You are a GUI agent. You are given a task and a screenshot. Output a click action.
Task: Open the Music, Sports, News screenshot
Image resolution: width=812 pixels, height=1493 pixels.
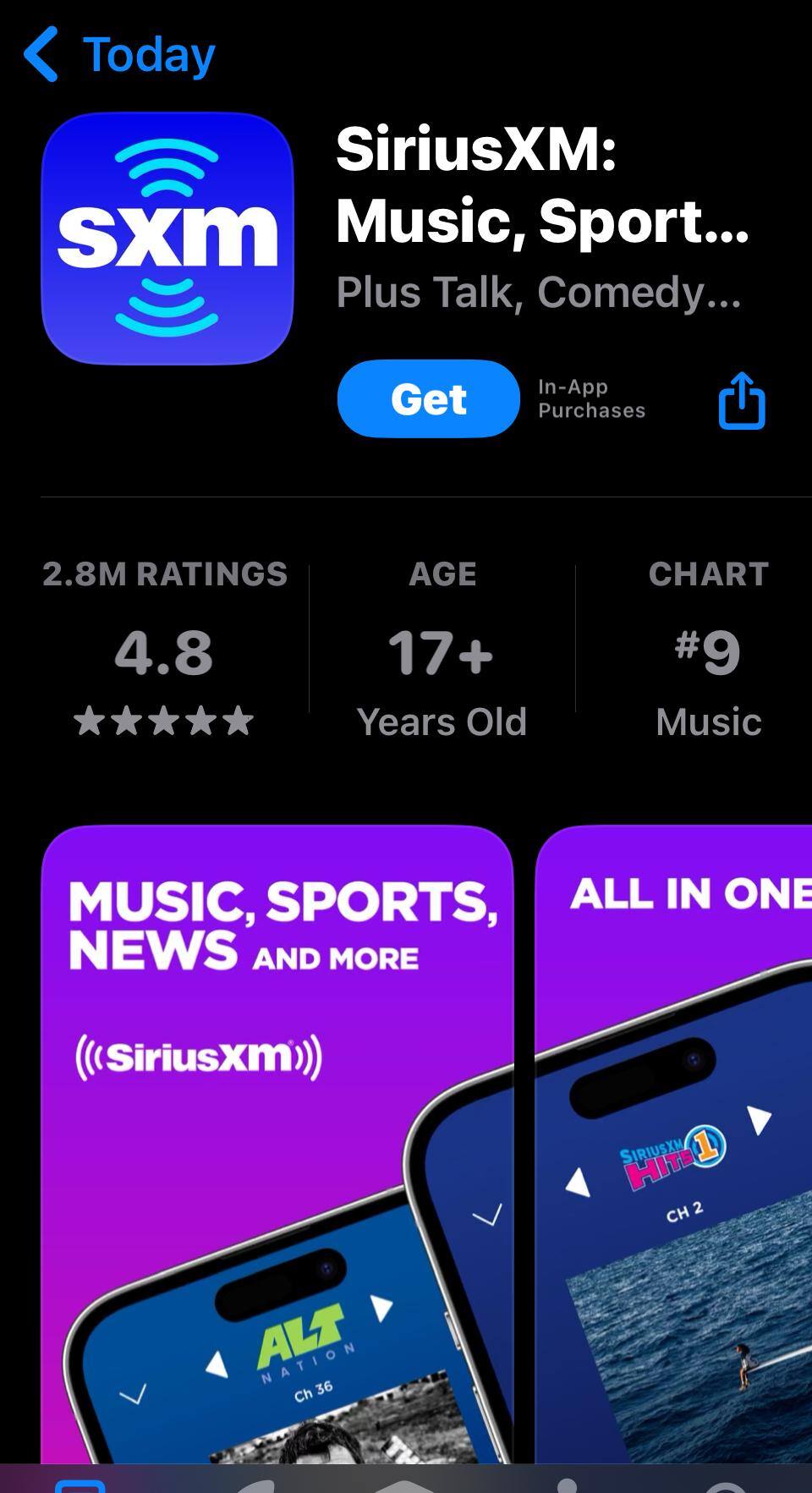coord(277,1142)
